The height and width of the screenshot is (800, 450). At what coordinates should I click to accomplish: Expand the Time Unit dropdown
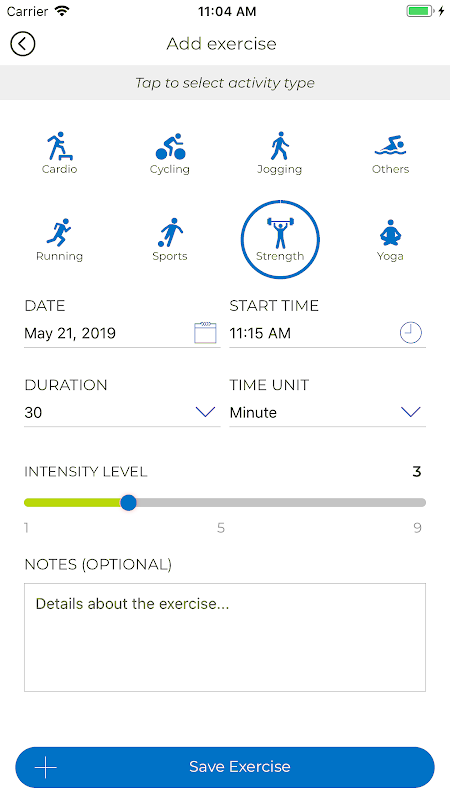(x=328, y=412)
